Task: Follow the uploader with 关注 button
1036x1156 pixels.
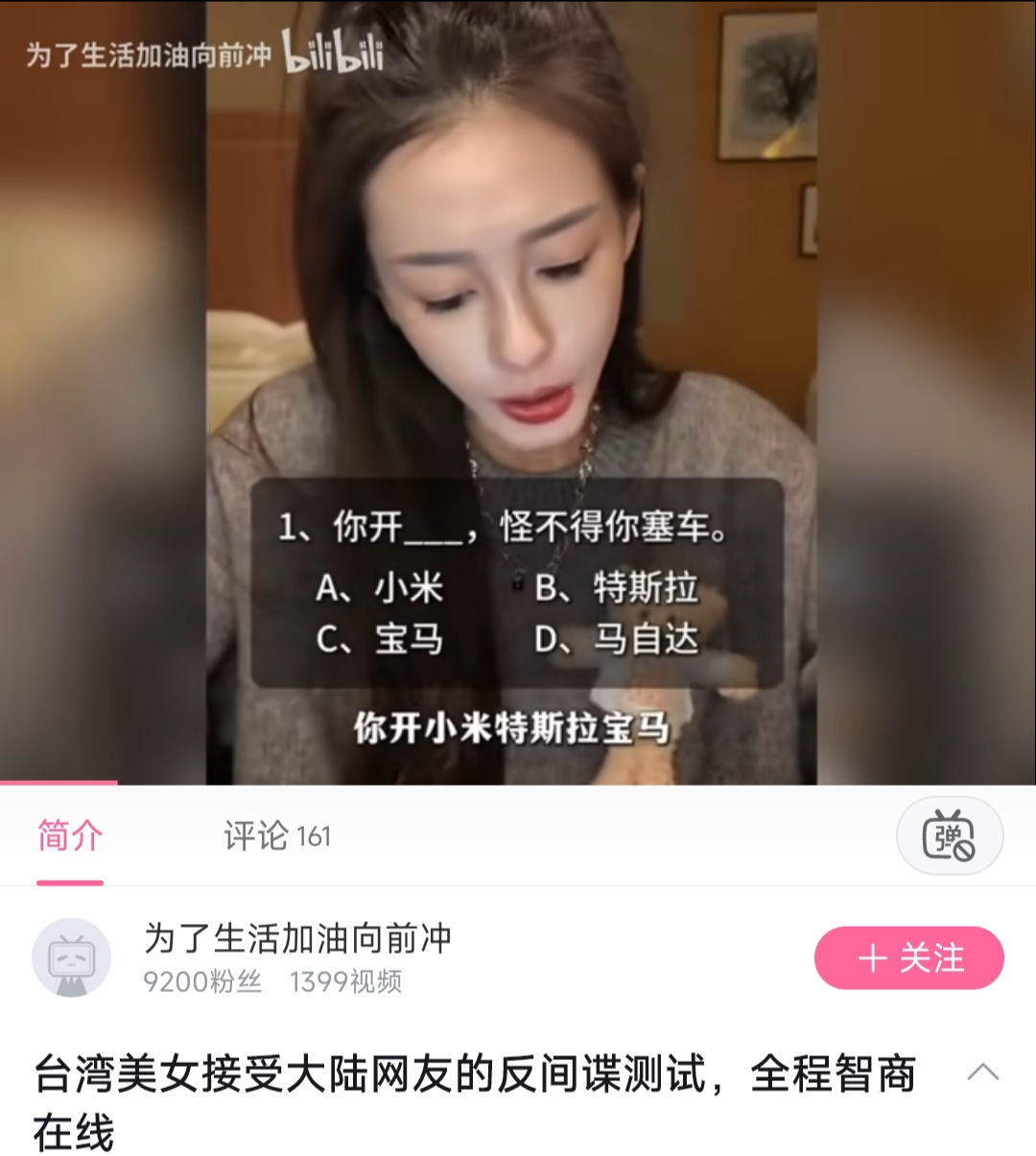Action: (x=909, y=957)
